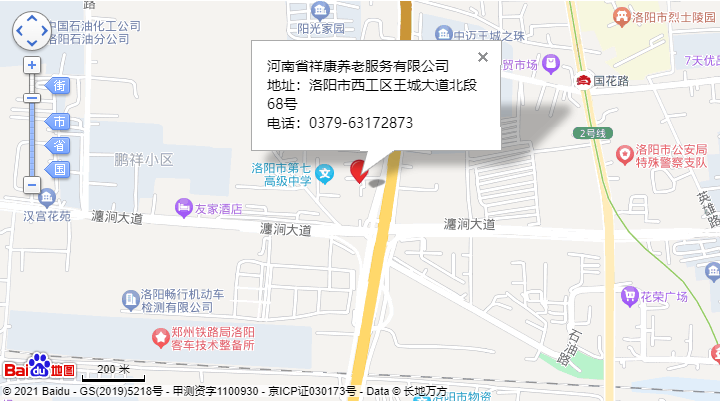The height and width of the screenshot is (401, 720).
Task: Jump to country level (国) zoom
Action: (x=59, y=169)
